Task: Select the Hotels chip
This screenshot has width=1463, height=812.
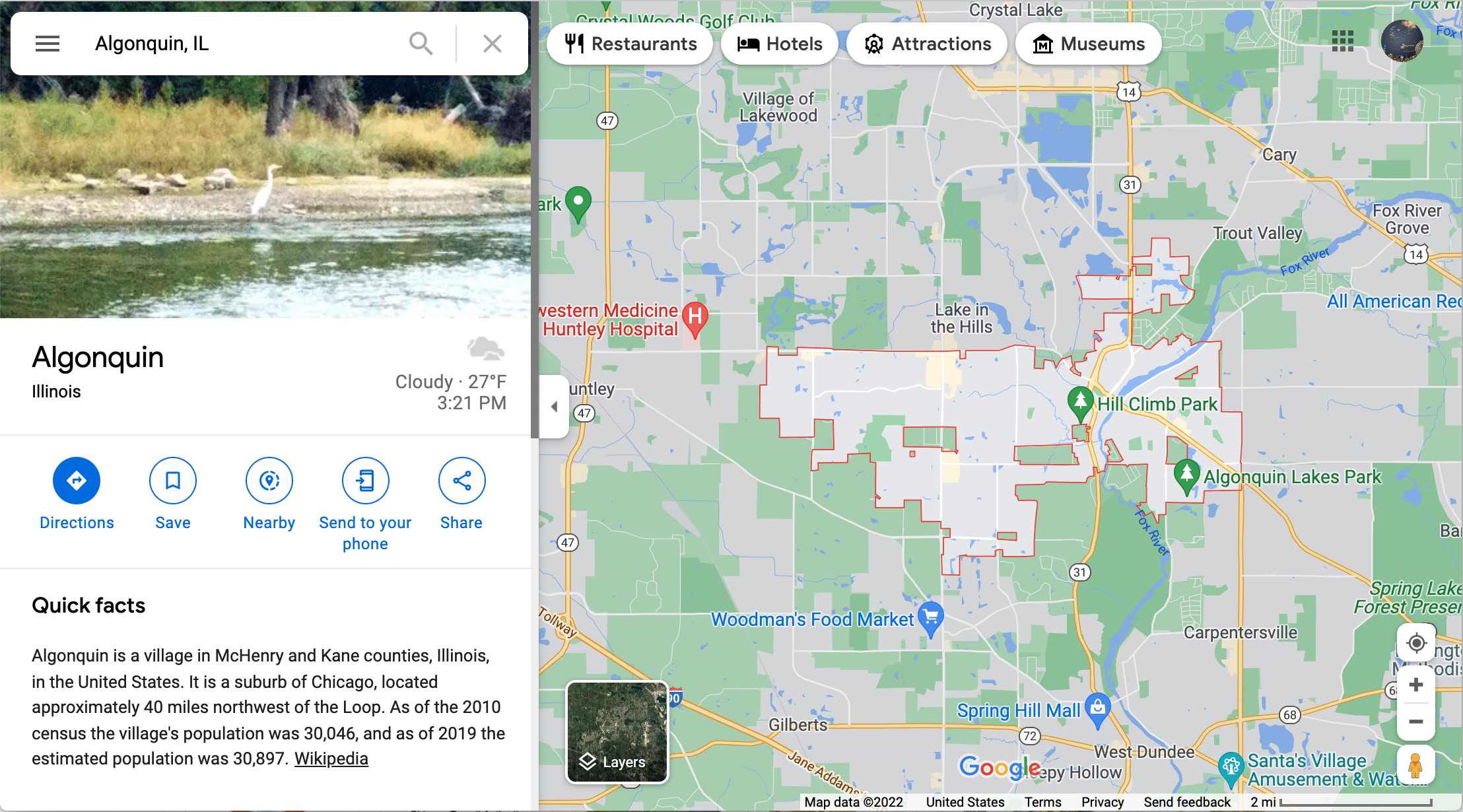Action: [780, 44]
